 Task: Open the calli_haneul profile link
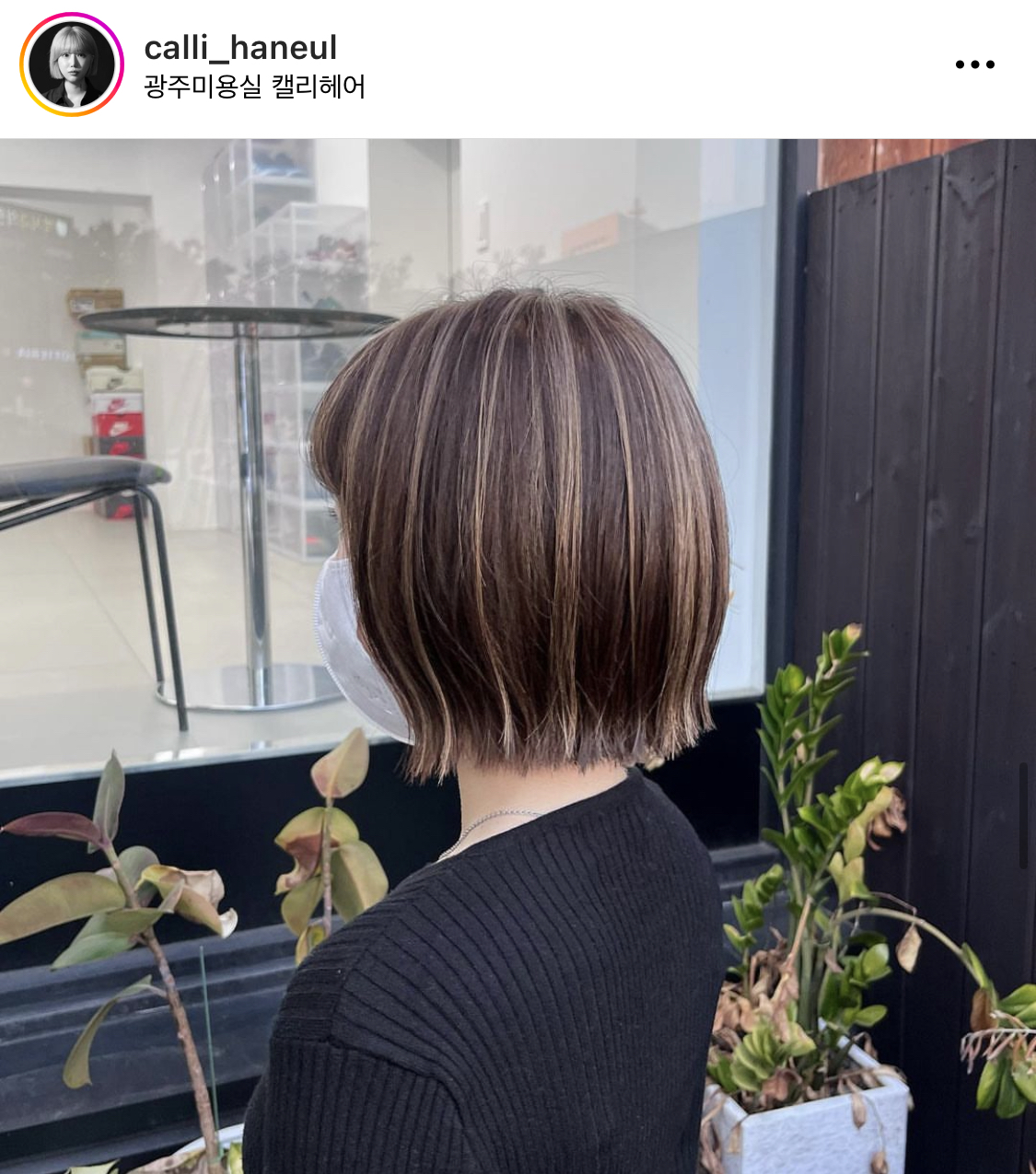pos(240,47)
